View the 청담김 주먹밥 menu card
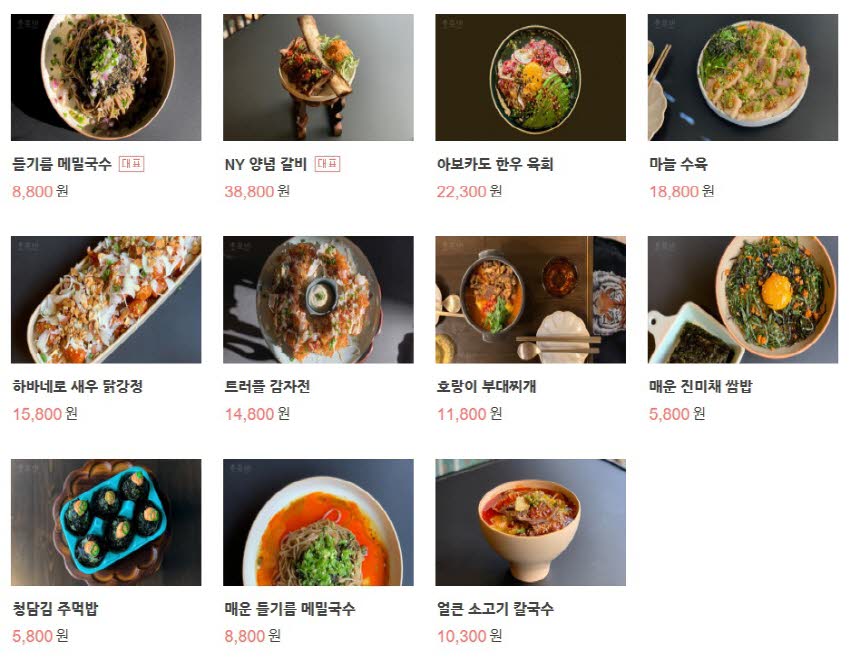The width and height of the screenshot is (850, 668). [105, 522]
